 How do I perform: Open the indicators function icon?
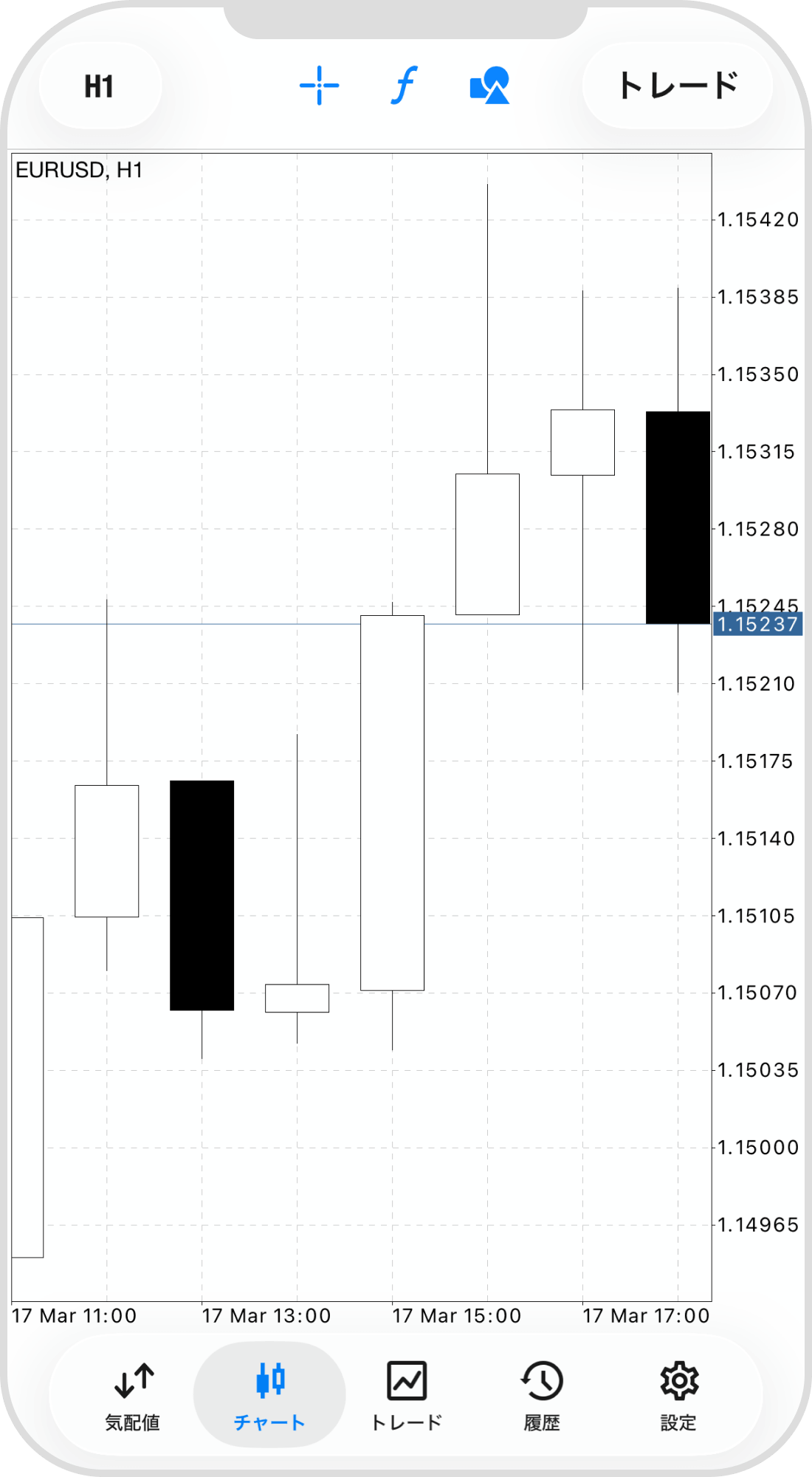pos(404,86)
